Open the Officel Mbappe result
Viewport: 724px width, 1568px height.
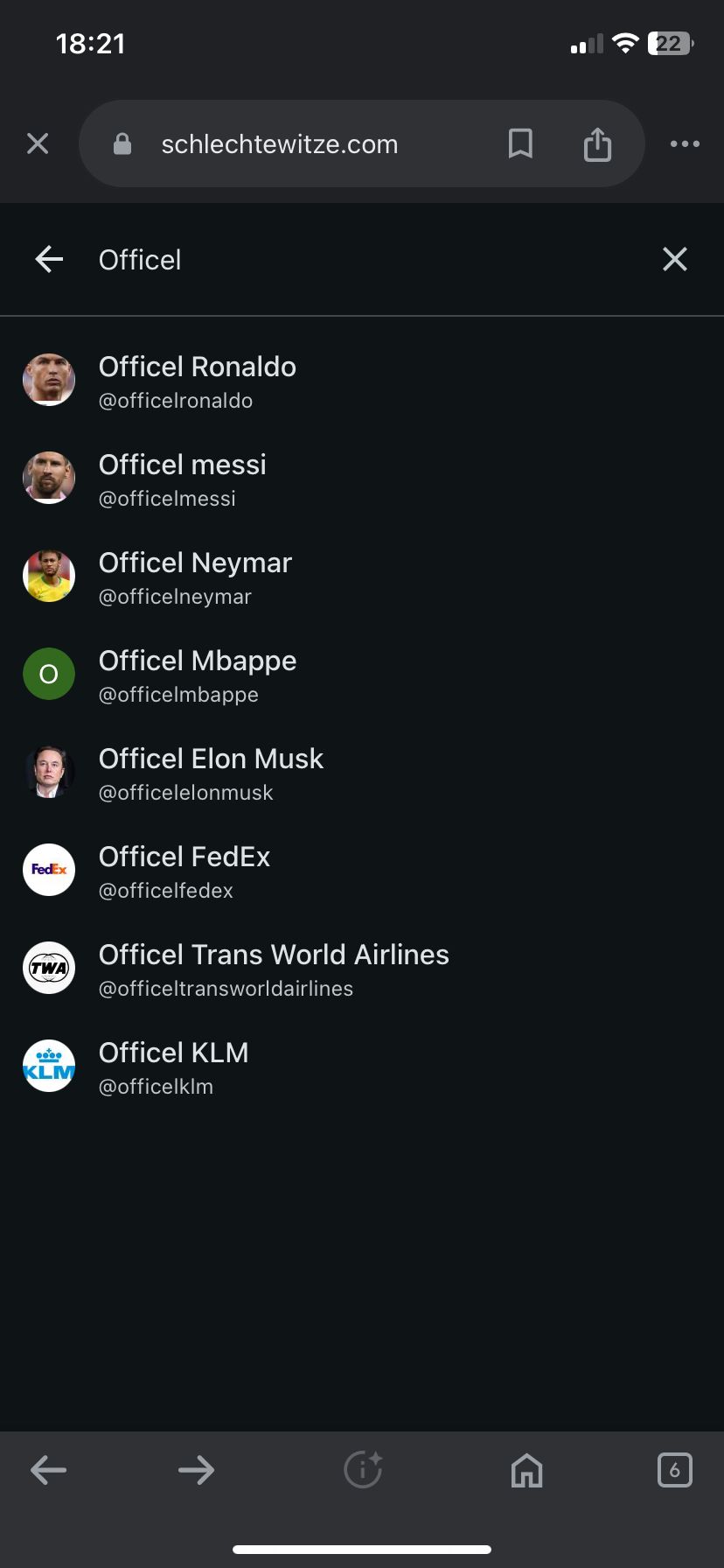pyautogui.click(x=198, y=675)
